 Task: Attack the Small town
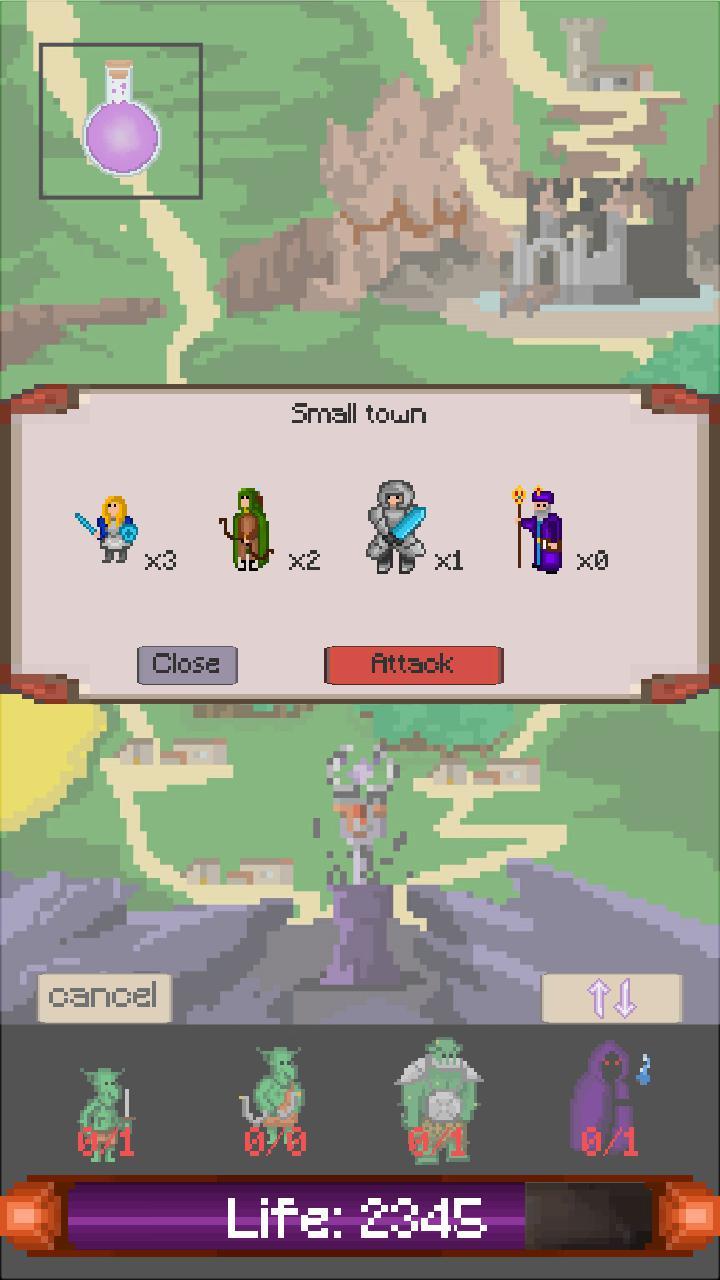[413, 664]
